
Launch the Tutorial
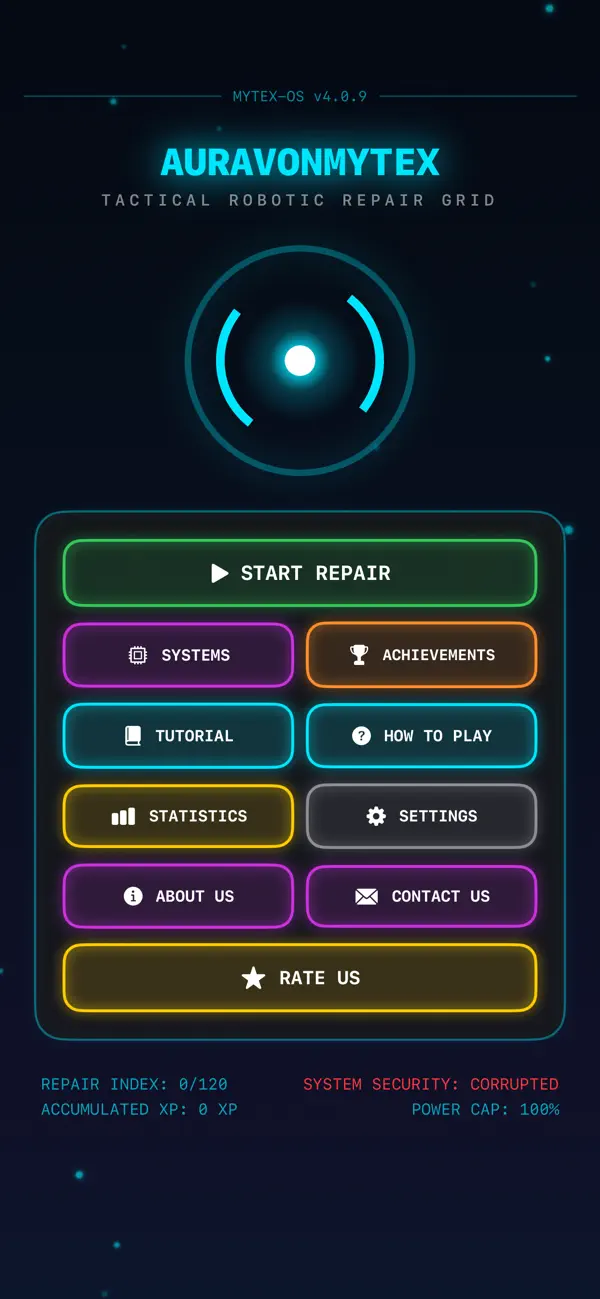[x=178, y=736]
